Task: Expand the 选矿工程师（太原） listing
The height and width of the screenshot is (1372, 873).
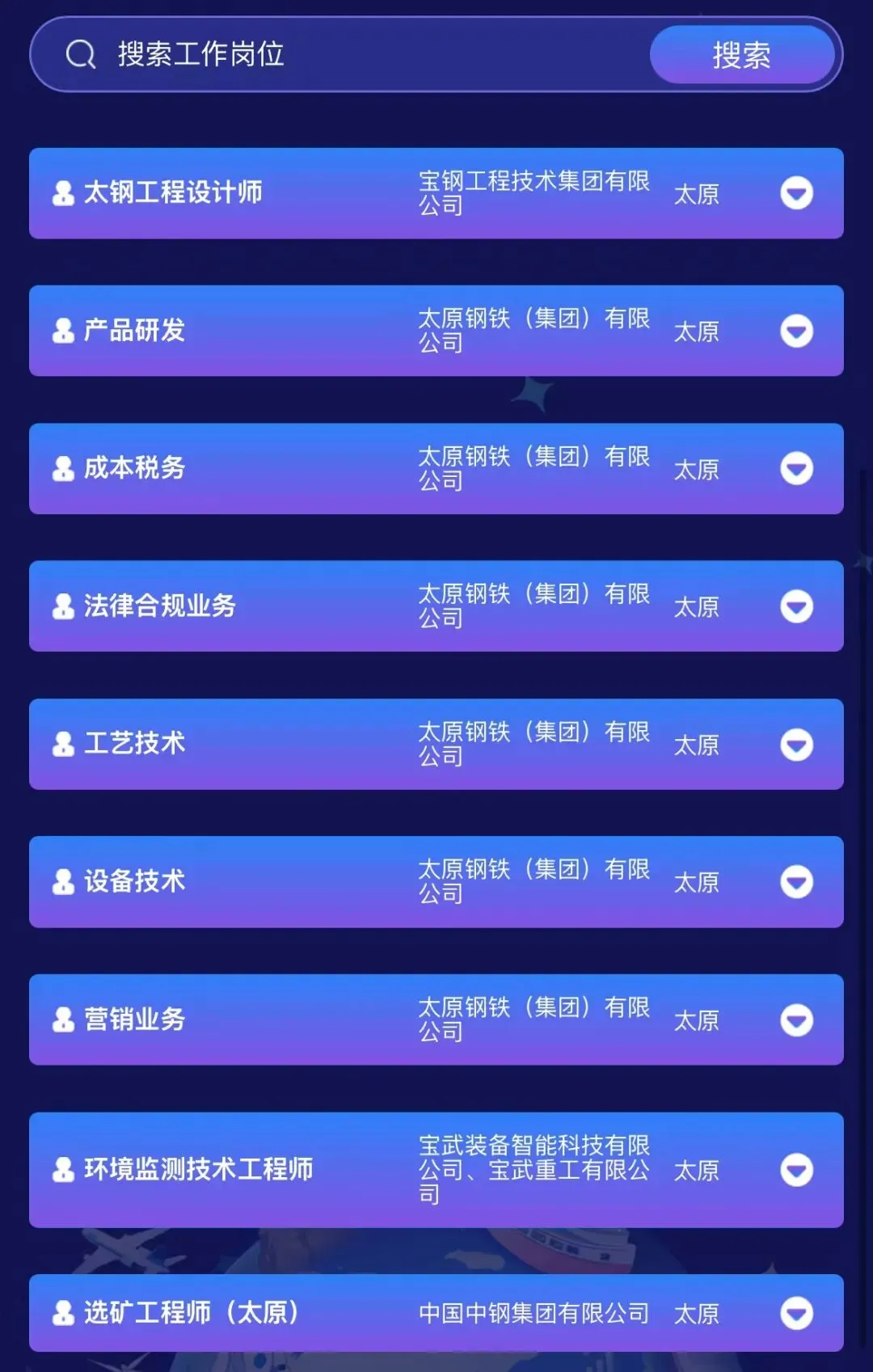Action: tap(796, 1313)
